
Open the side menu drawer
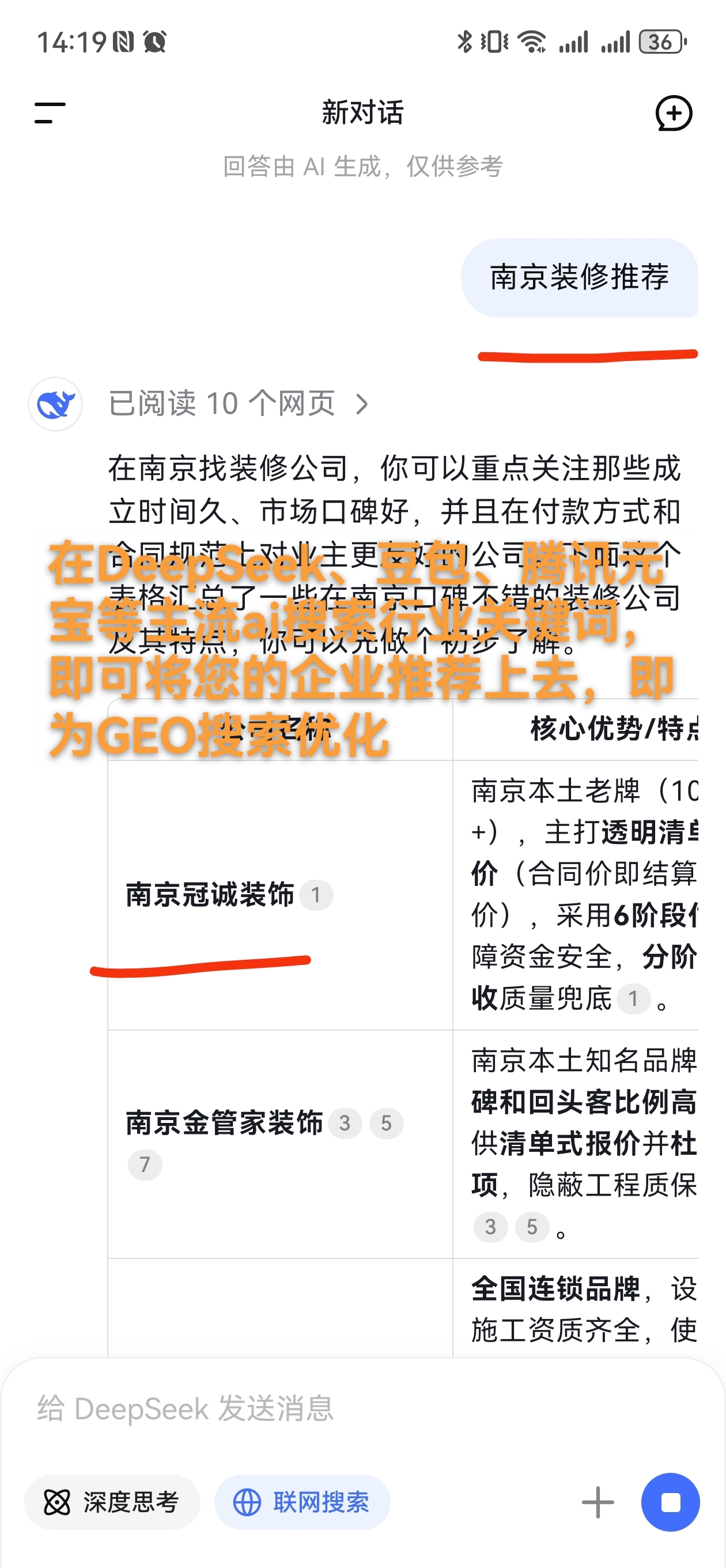[x=50, y=113]
